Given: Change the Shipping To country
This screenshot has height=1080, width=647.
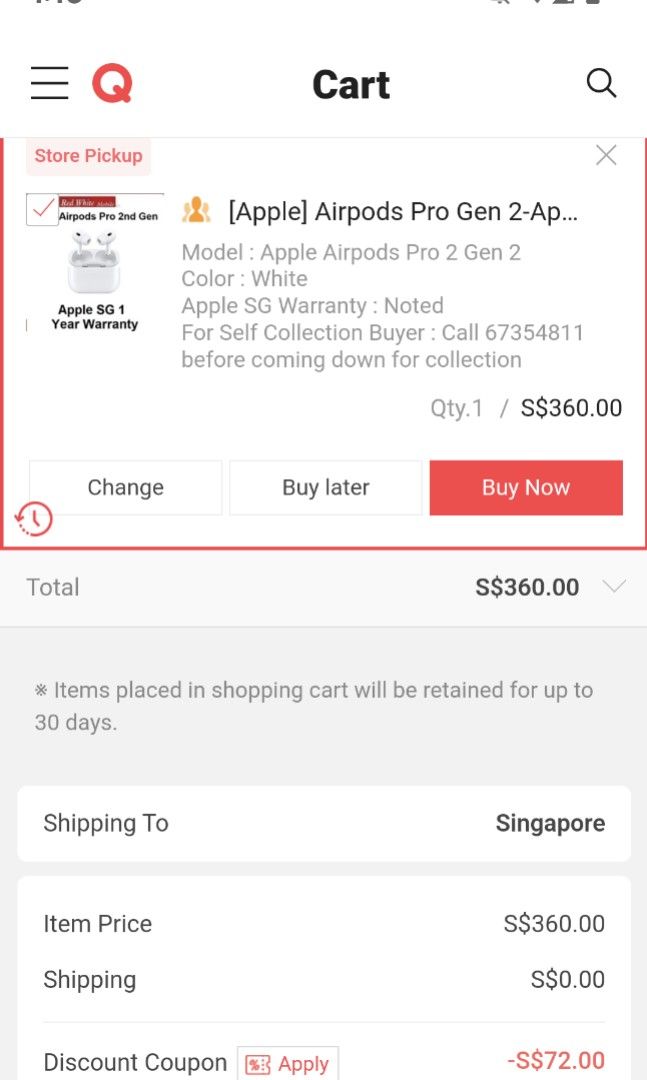Looking at the screenshot, I should click(550, 824).
